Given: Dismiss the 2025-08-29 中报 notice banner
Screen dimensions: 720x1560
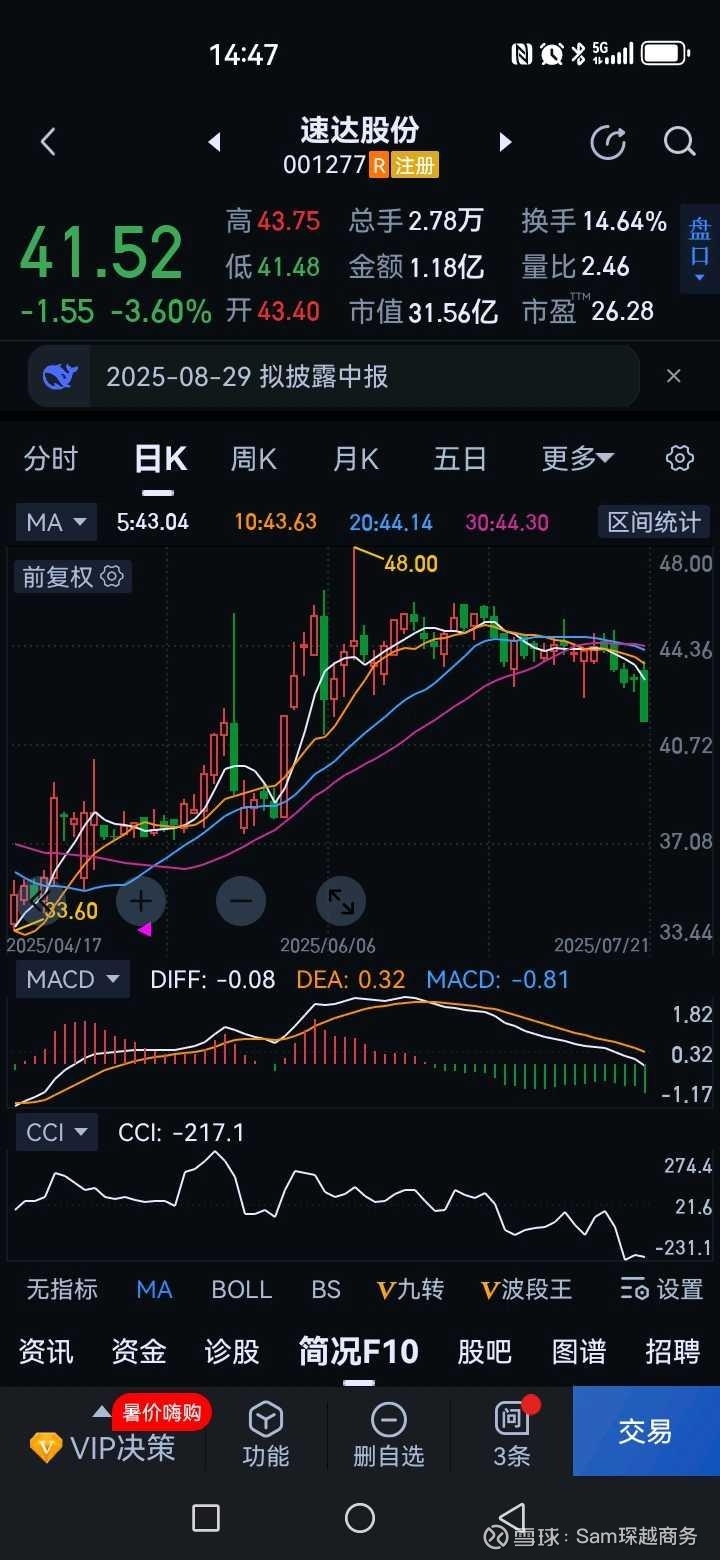Looking at the screenshot, I should [673, 376].
